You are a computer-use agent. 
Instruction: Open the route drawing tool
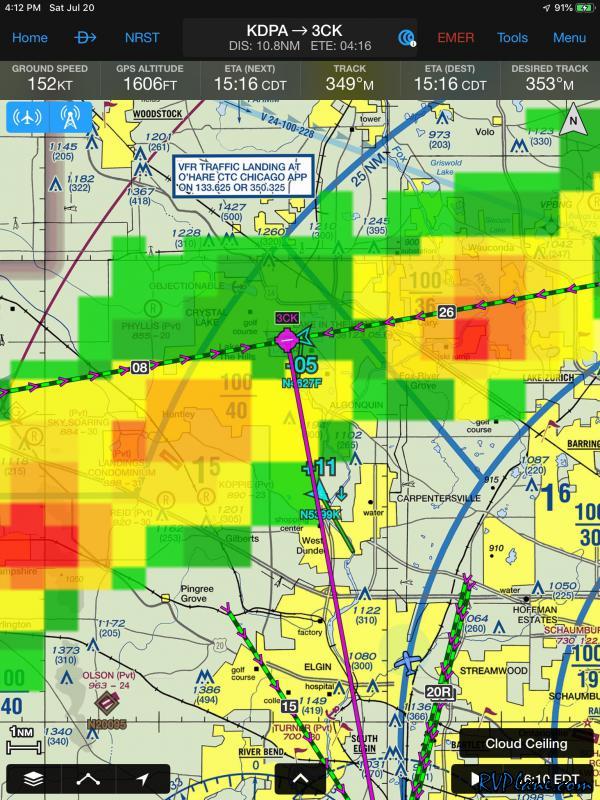point(88,779)
